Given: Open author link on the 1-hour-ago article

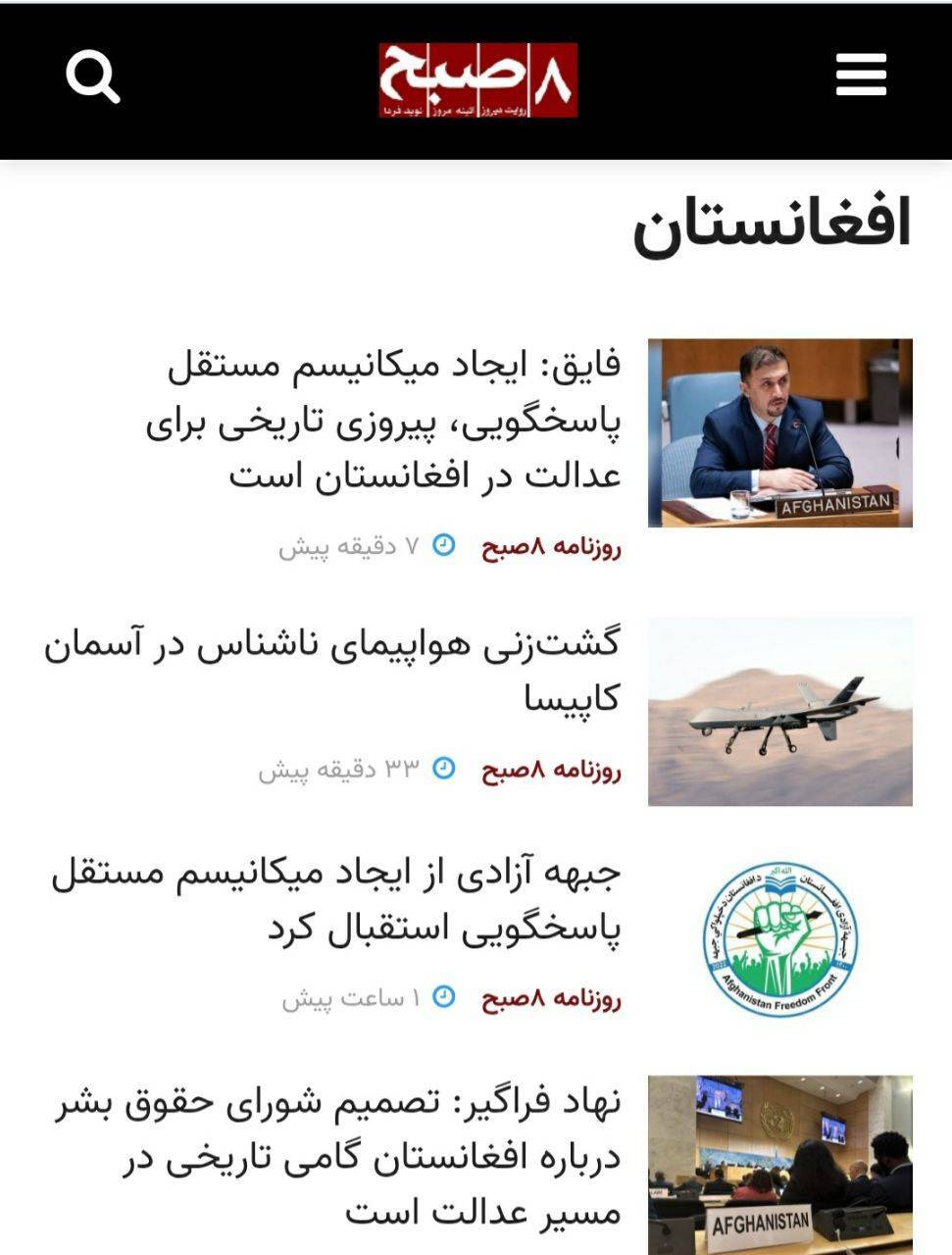Looking at the screenshot, I should (x=551, y=999).
